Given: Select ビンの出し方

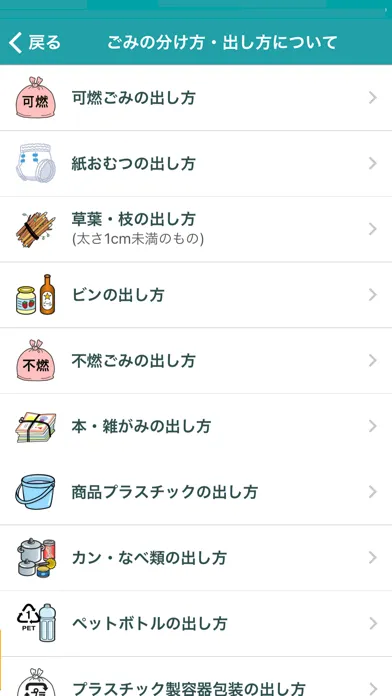Looking at the screenshot, I should pos(196,295).
